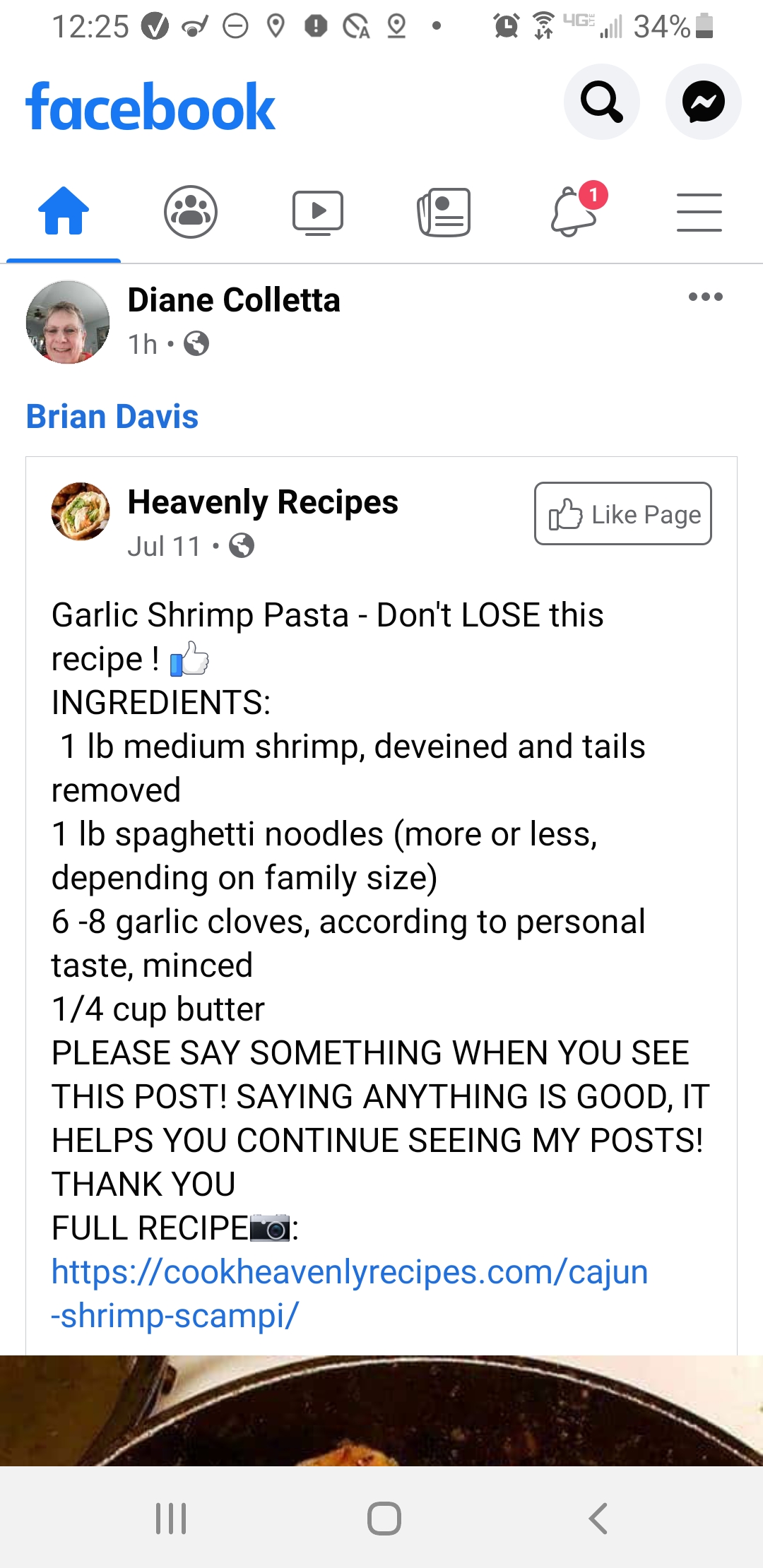763x1568 pixels.
Task: Open Diane Colletta's profile name
Action: click(x=234, y=300)
